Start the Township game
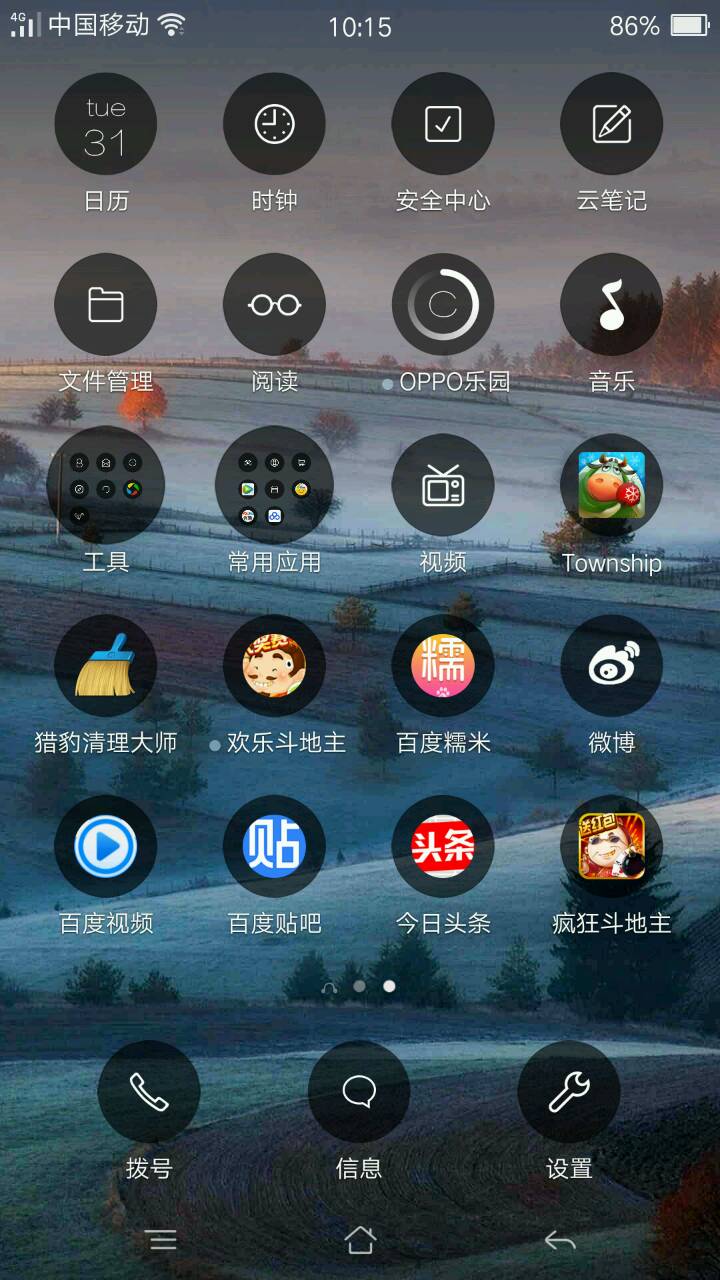Viewport: 720px width, 1280px height. pos(611,486)
